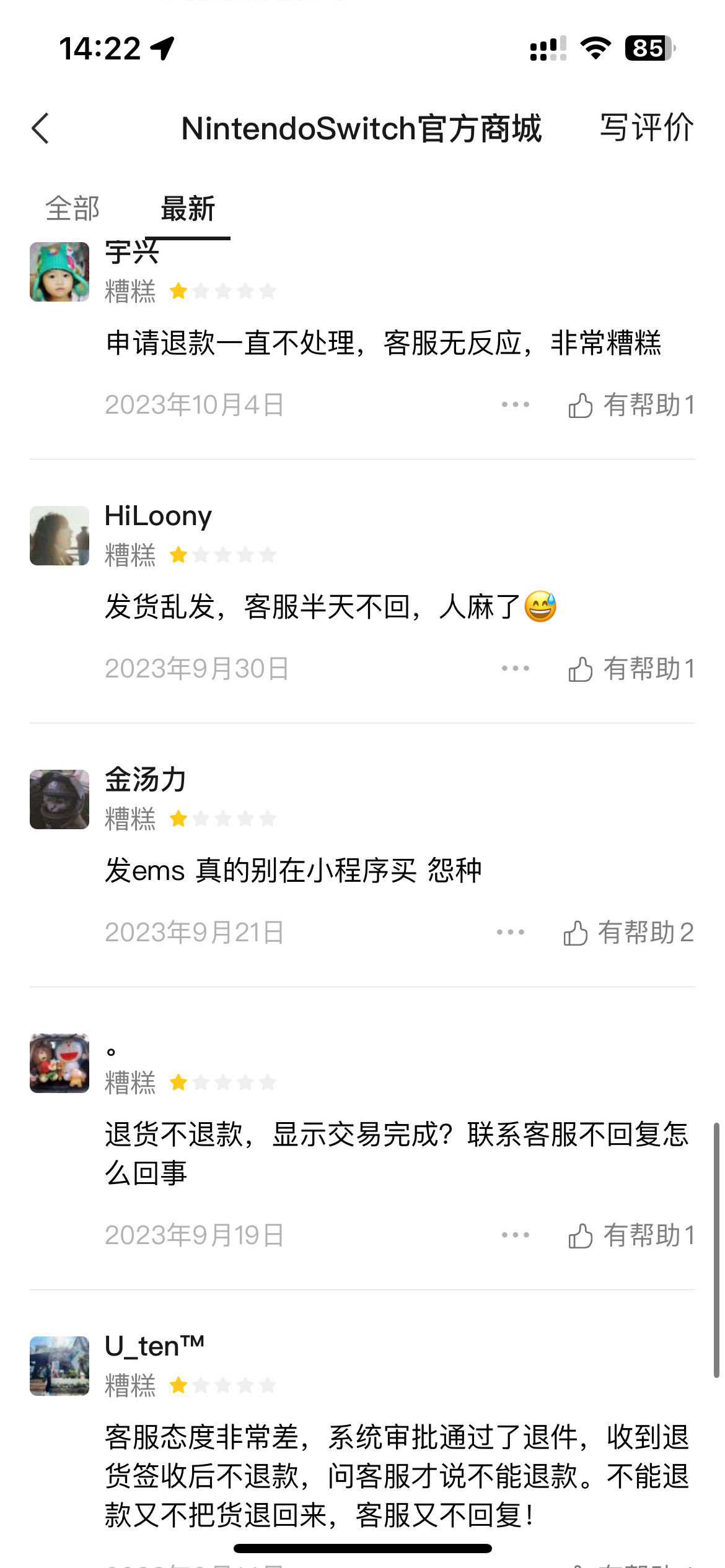View 金汤力's profile avatar
This screenshot has height=1568, width=725.
(59, 799)
